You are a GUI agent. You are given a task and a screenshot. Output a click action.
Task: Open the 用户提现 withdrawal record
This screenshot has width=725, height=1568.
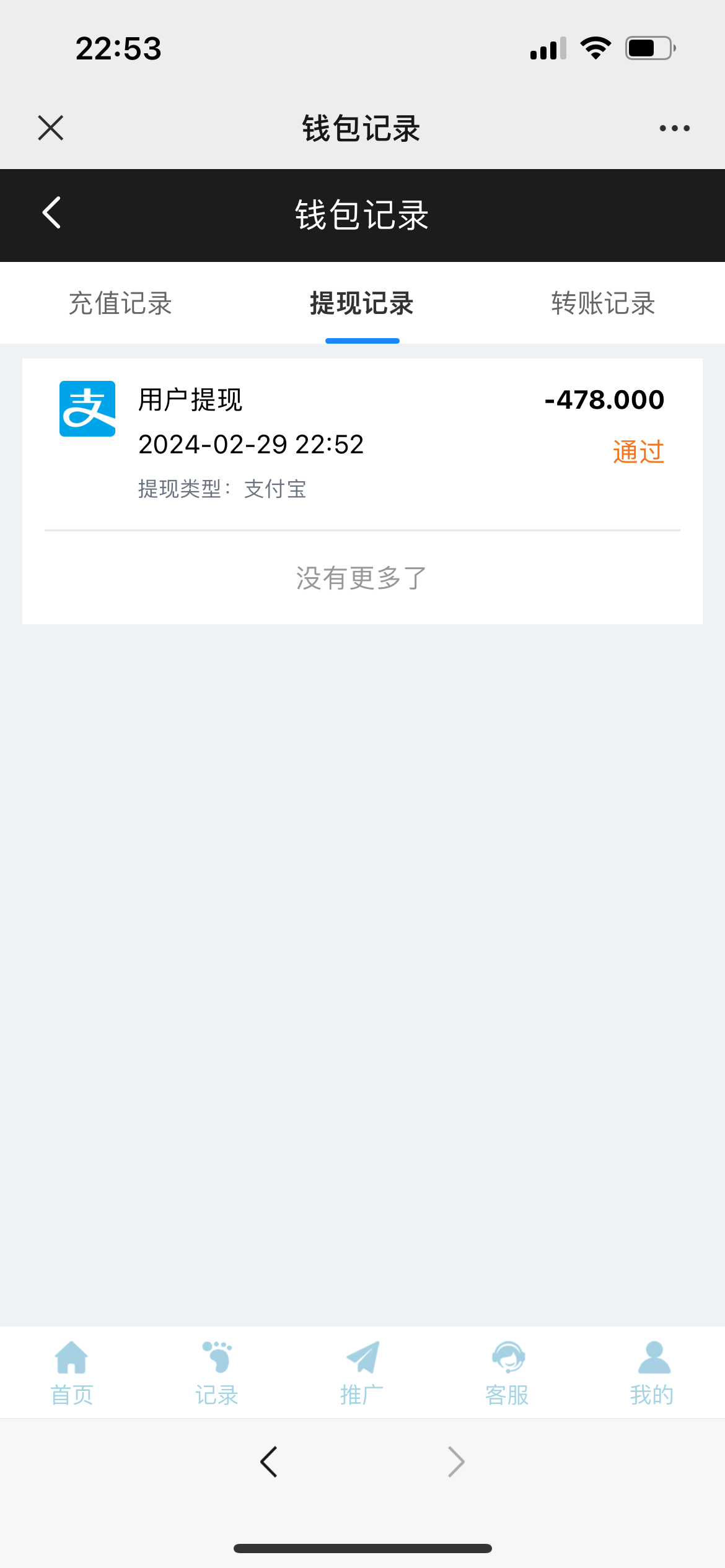click(x=362, y=443)
